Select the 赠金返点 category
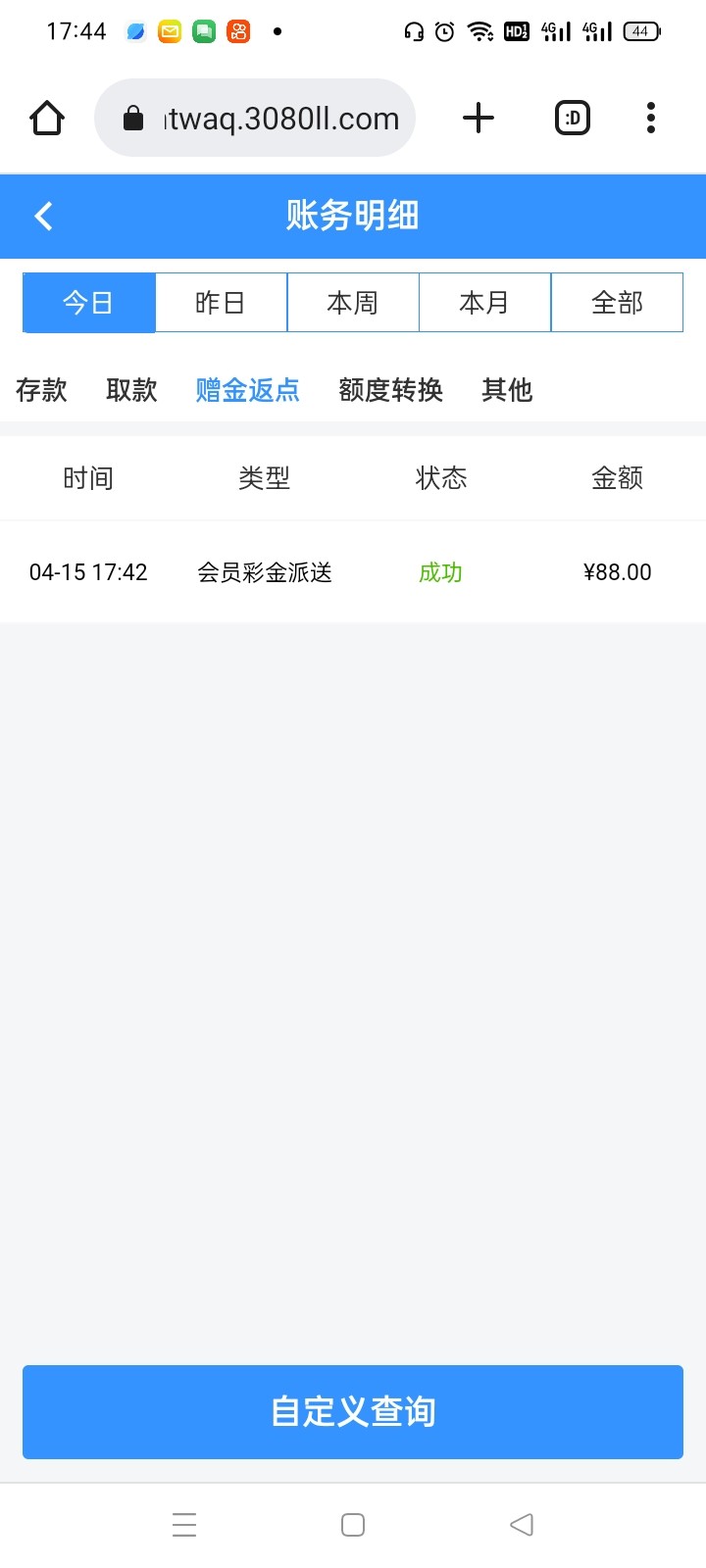The width and height of the screenshot is (706, 1568). pyautogui.click(x=247, y=390)
